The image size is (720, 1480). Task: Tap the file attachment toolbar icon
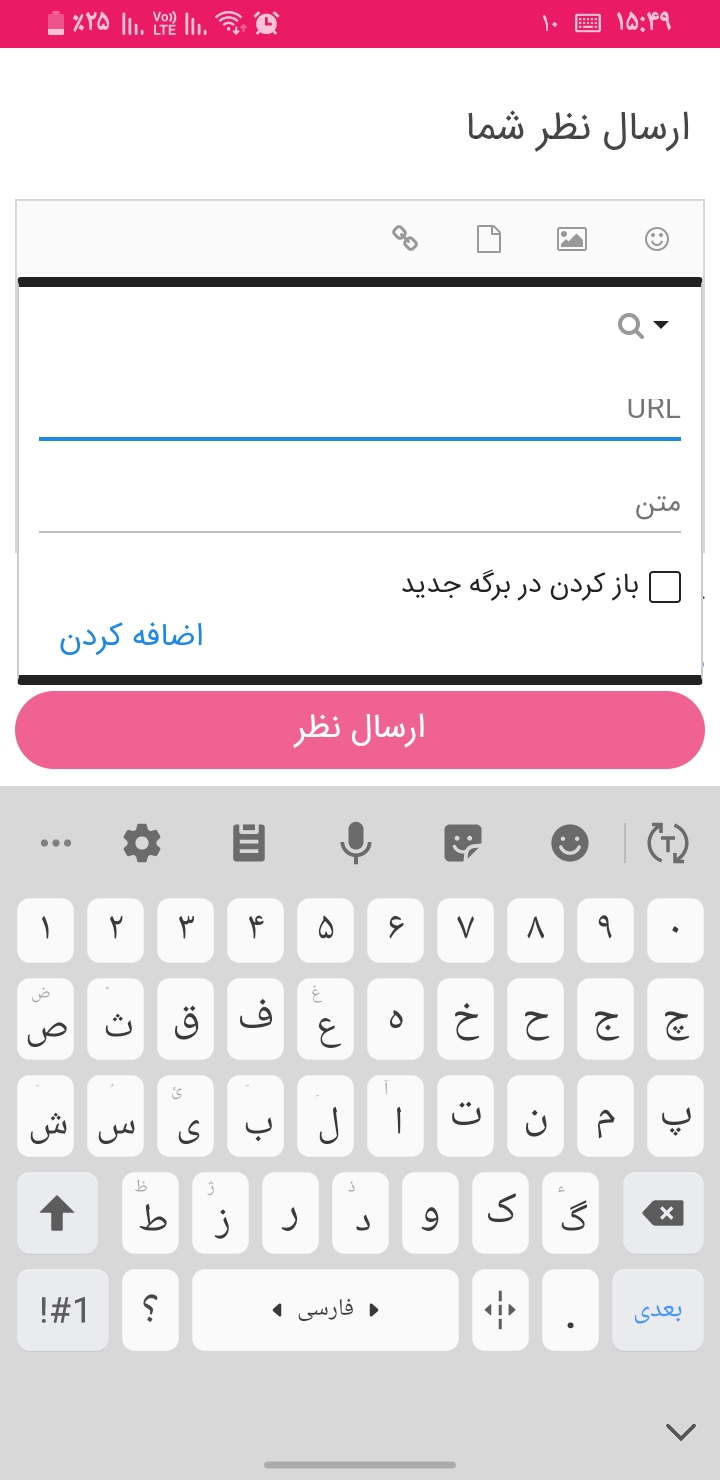point(488,239)
